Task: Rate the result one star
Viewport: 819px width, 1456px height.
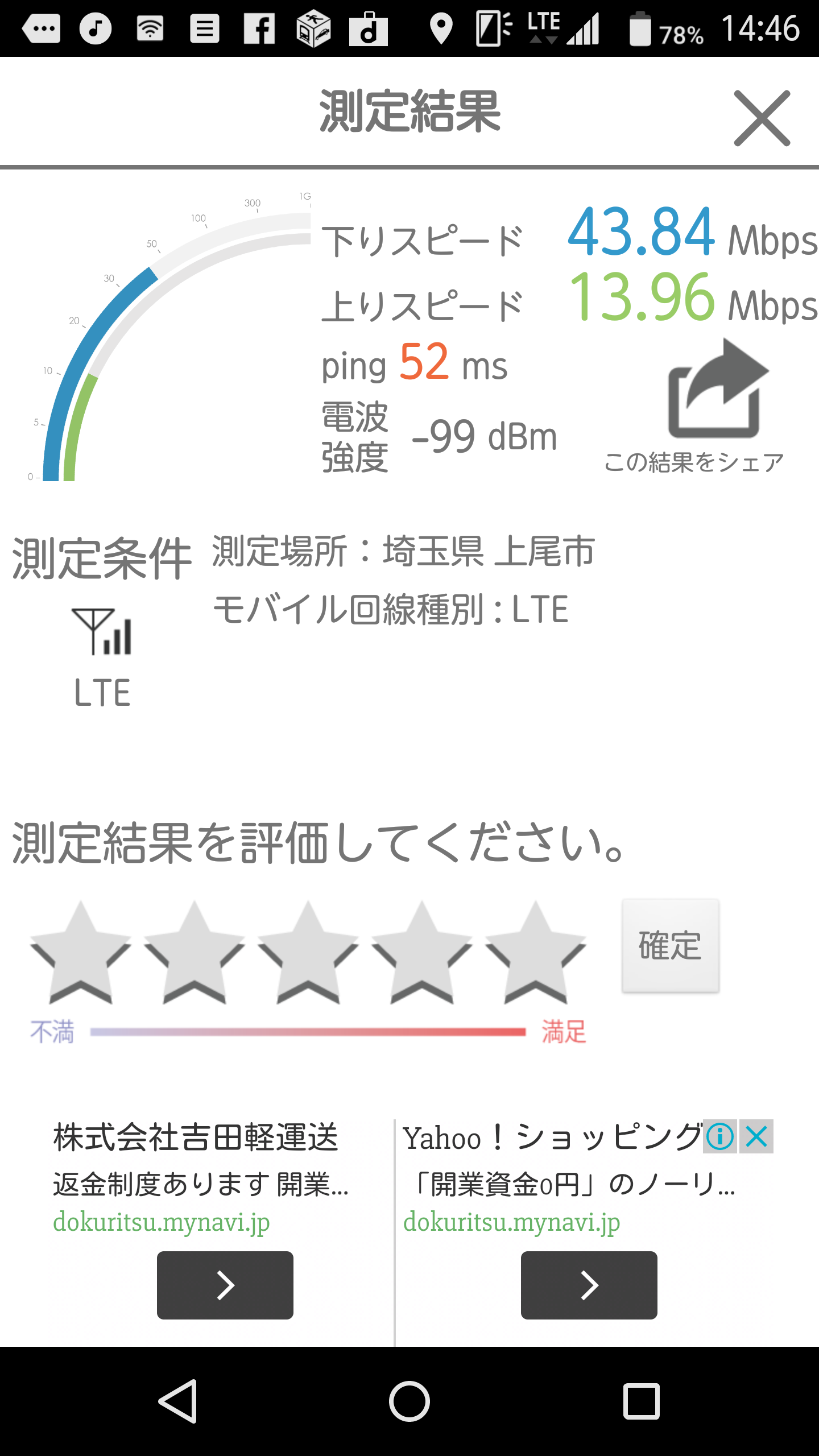Action: tap(80, 953)
